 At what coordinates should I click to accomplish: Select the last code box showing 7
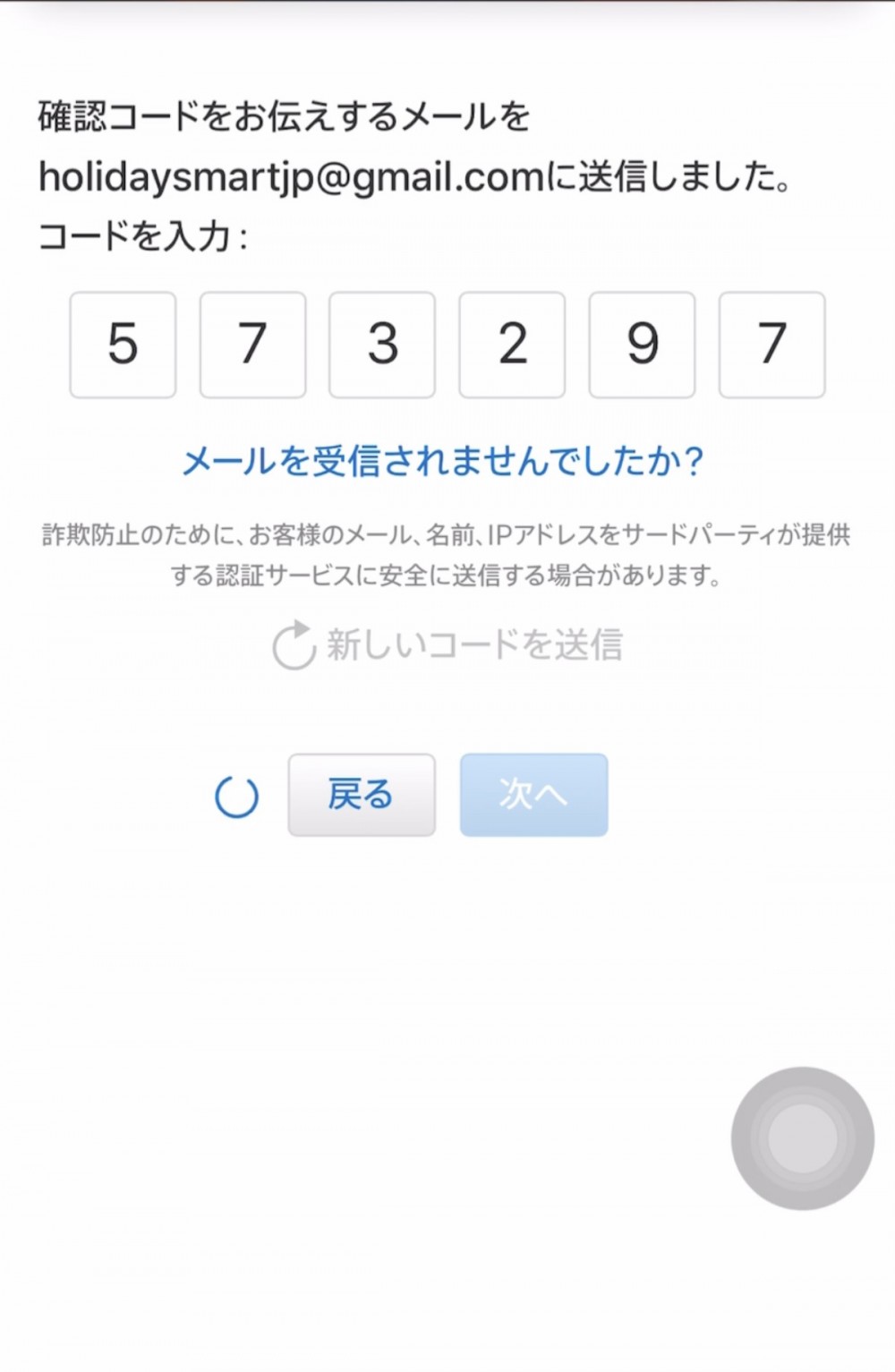coord(771,345)
